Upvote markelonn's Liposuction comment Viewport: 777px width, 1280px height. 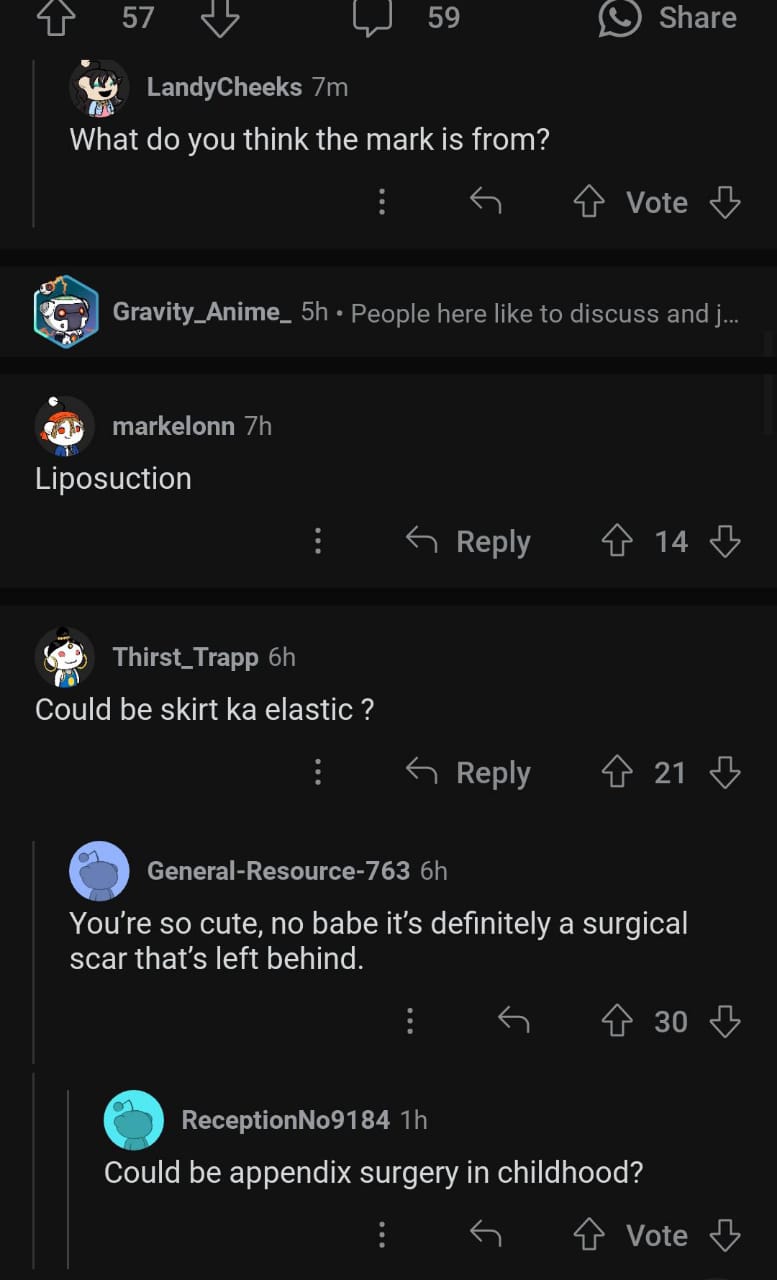pos(617,542)
